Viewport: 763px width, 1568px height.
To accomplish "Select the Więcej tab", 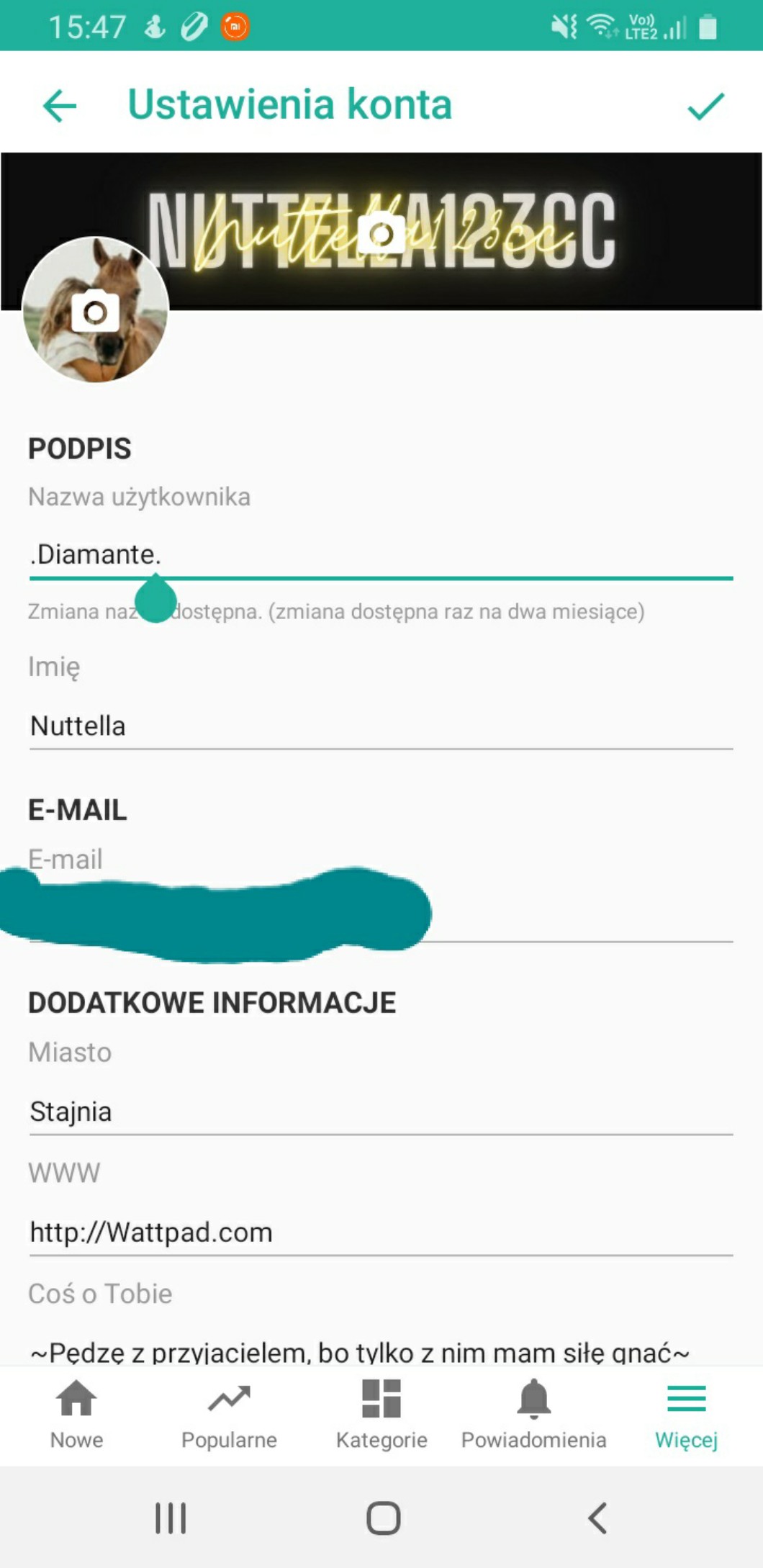I will [x=686, y=1414].
